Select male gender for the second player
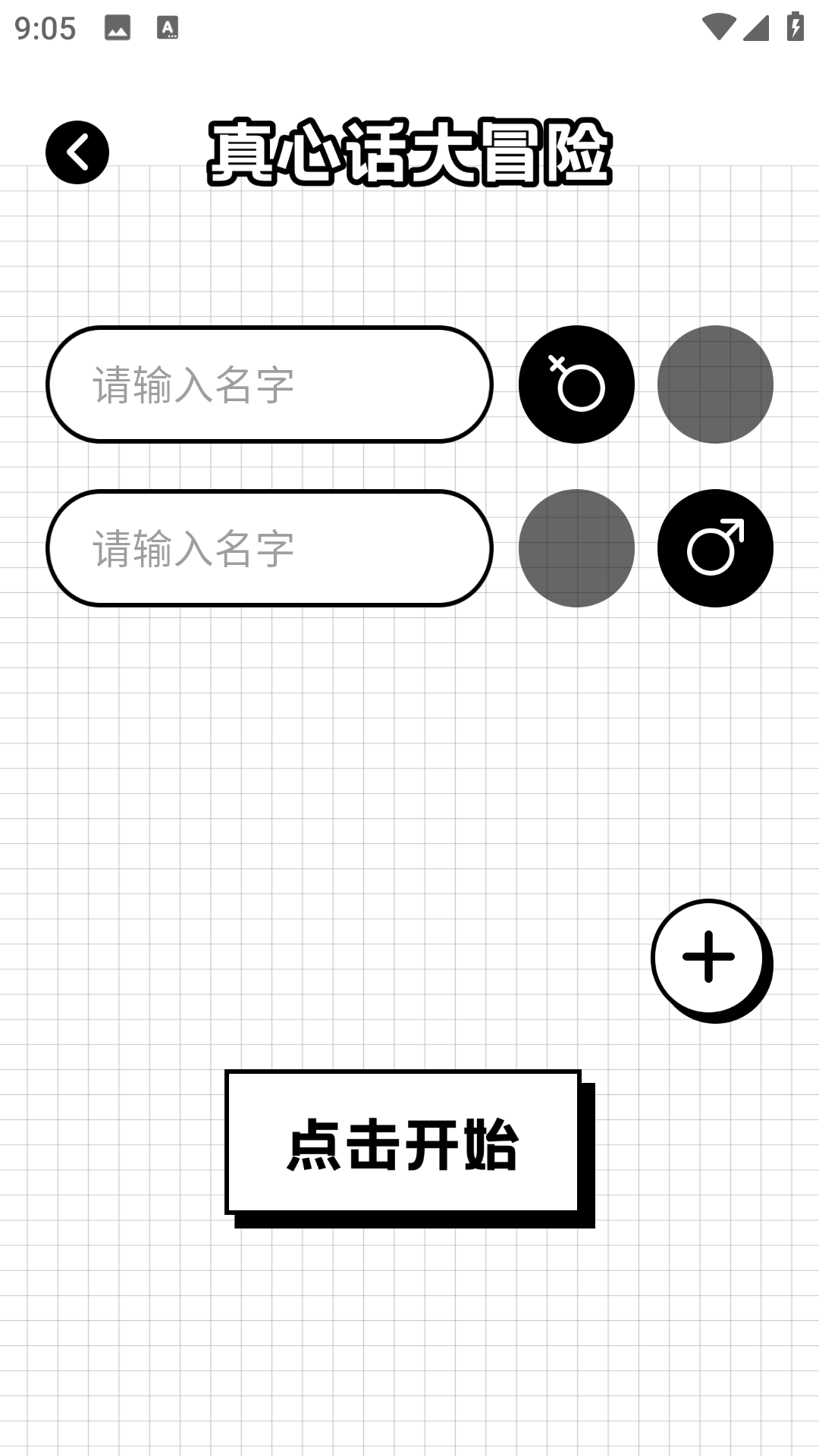Viewport: 819px width, 1456px height. pyautogui.click(x=715, y=548)
